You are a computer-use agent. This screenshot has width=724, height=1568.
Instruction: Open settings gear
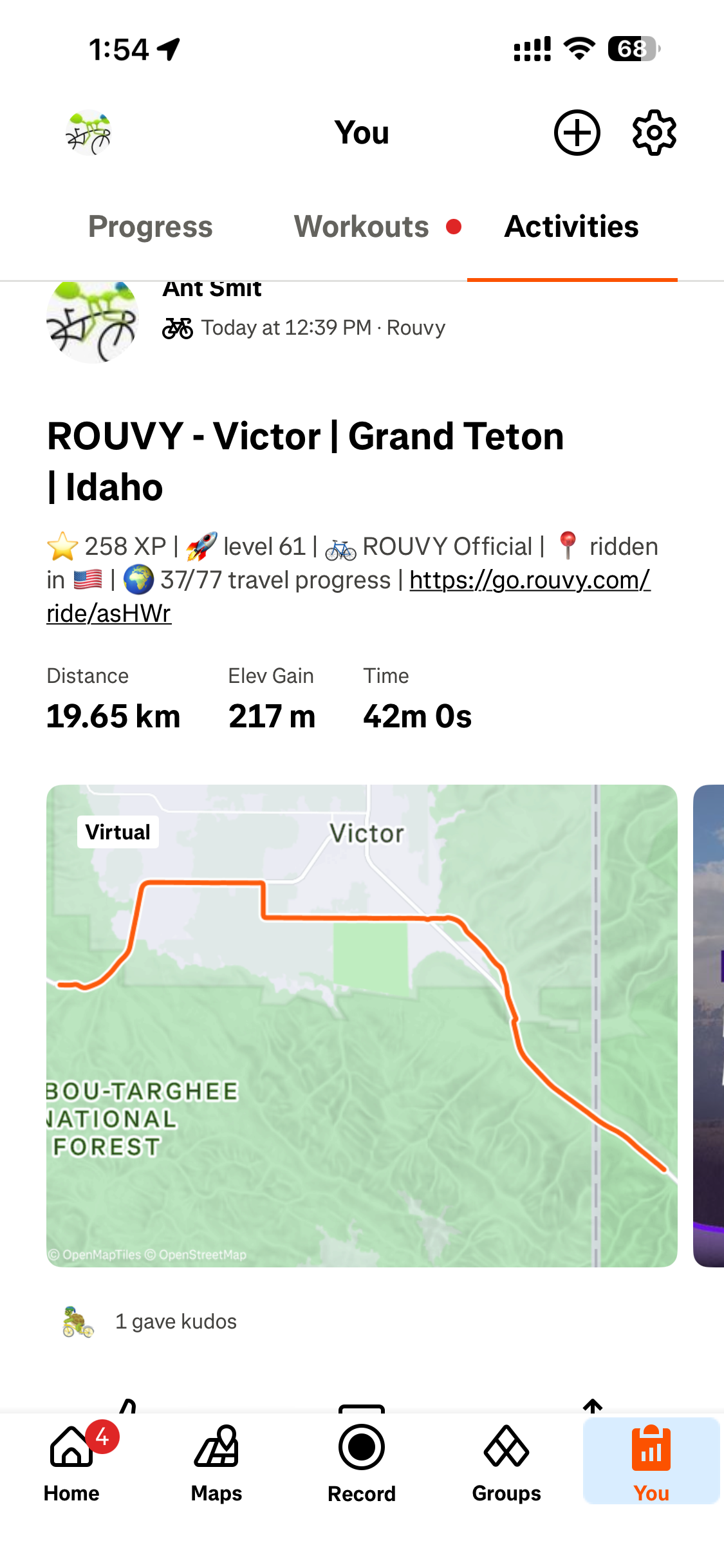(x=654, y=133)
